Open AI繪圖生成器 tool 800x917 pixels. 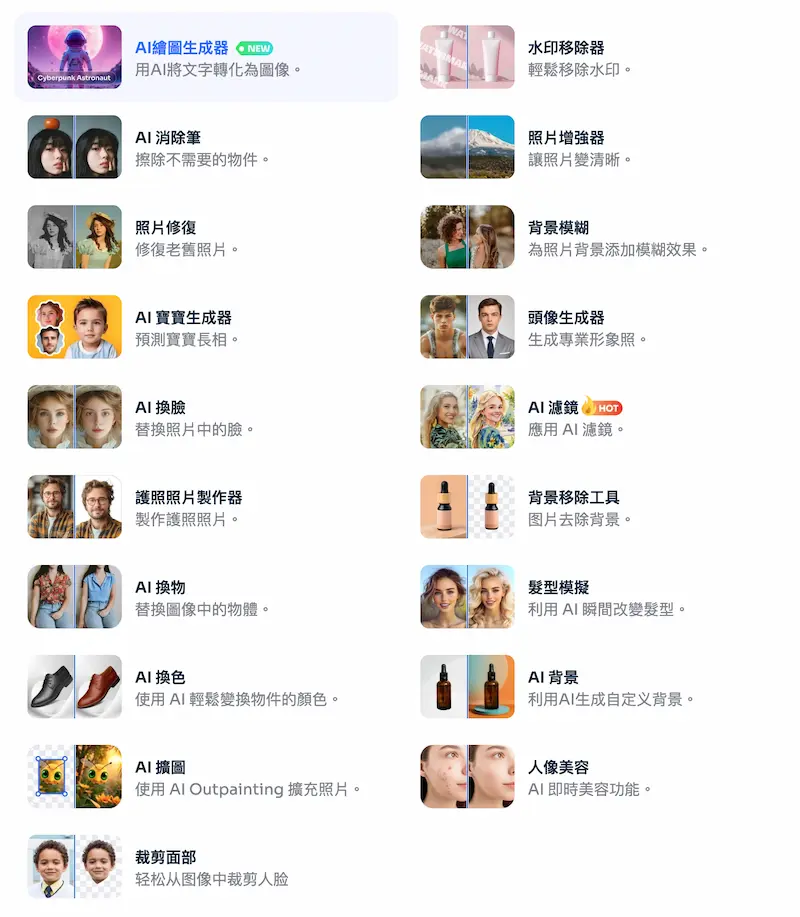tap(182, 48)
